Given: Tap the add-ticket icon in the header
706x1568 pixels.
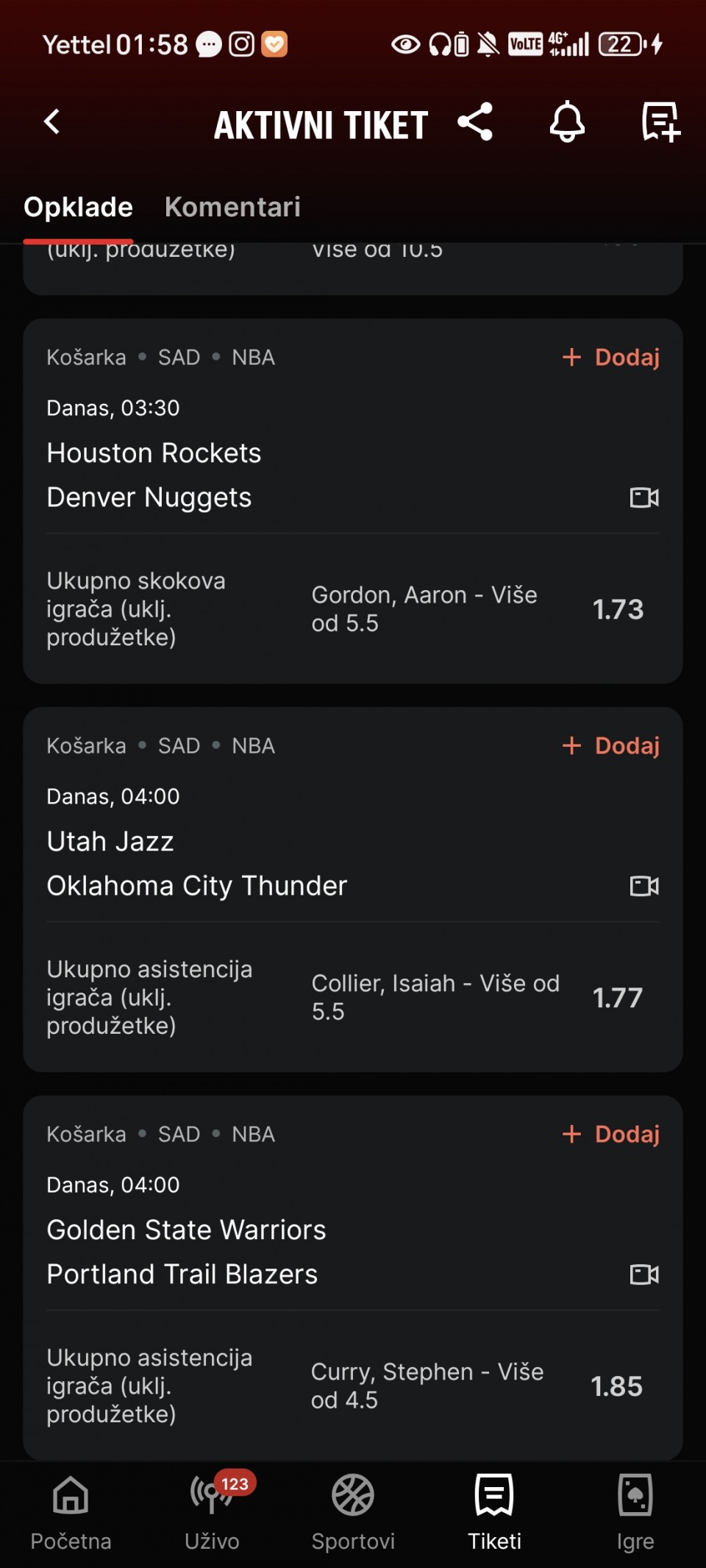Looking at the screenshot, I should (x=660, y=122).
